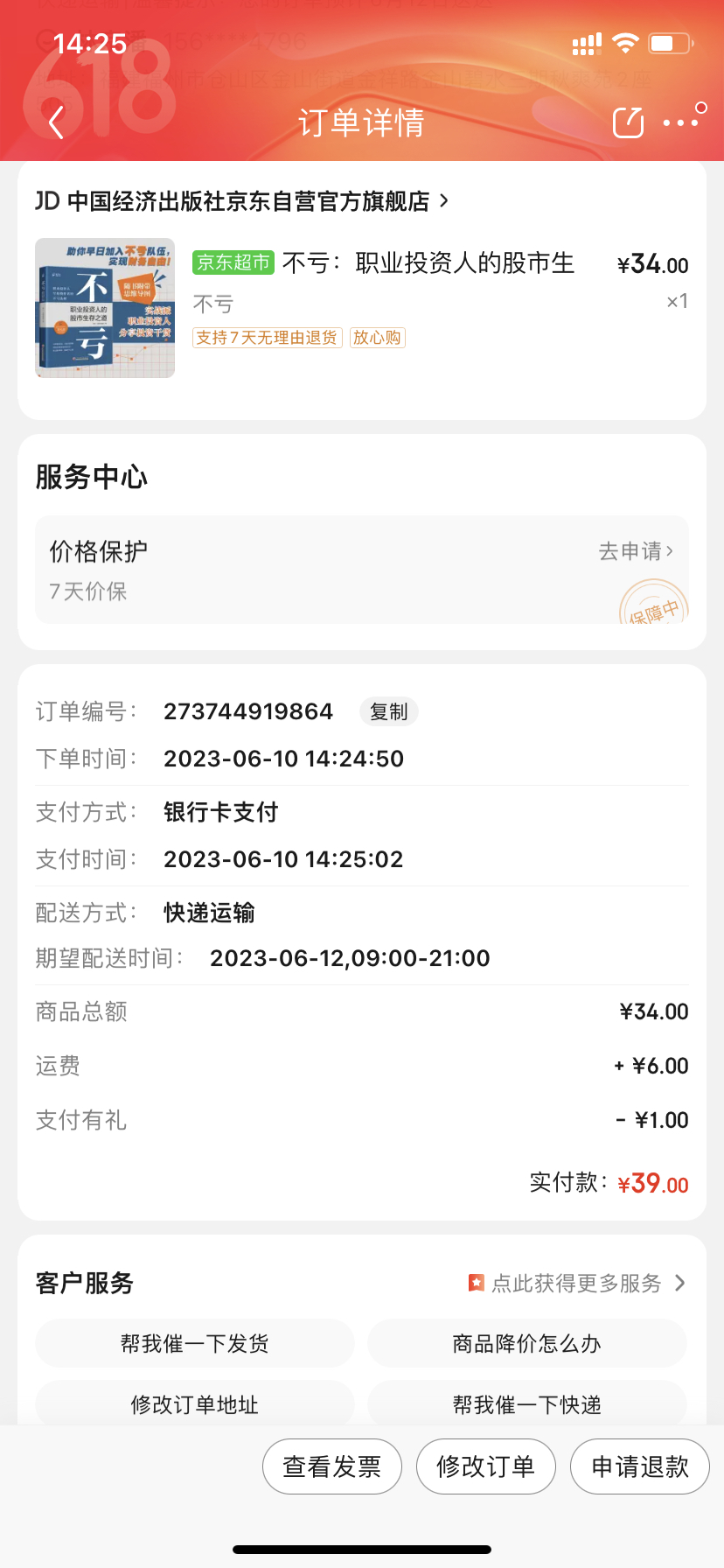Ask 商品降价怎么办
The image size is (724, 1568).
[x=527, y=1344]
